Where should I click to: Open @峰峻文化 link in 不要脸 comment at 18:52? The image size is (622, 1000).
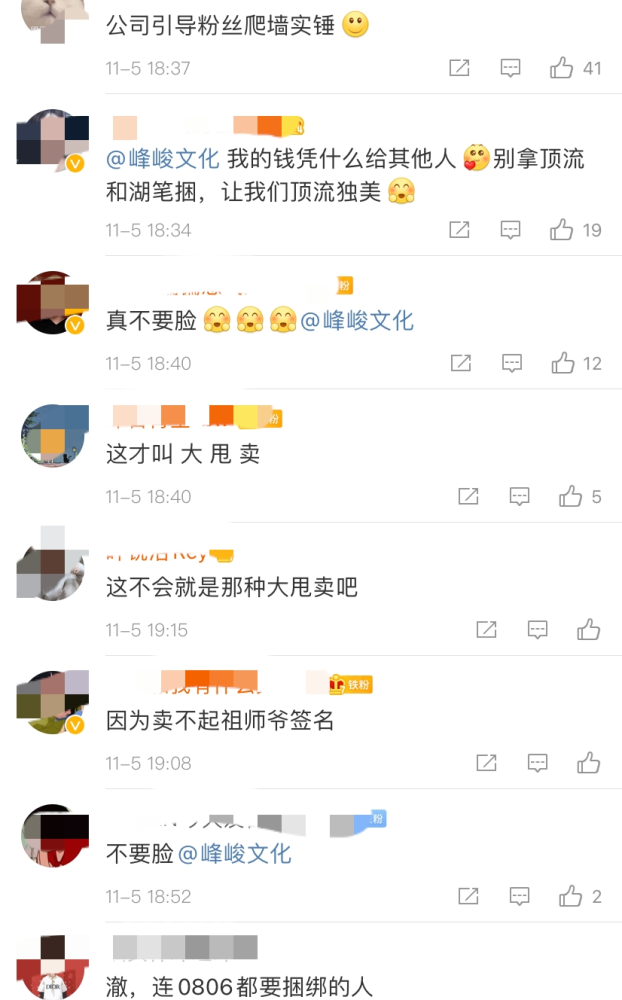coord(234,854)
